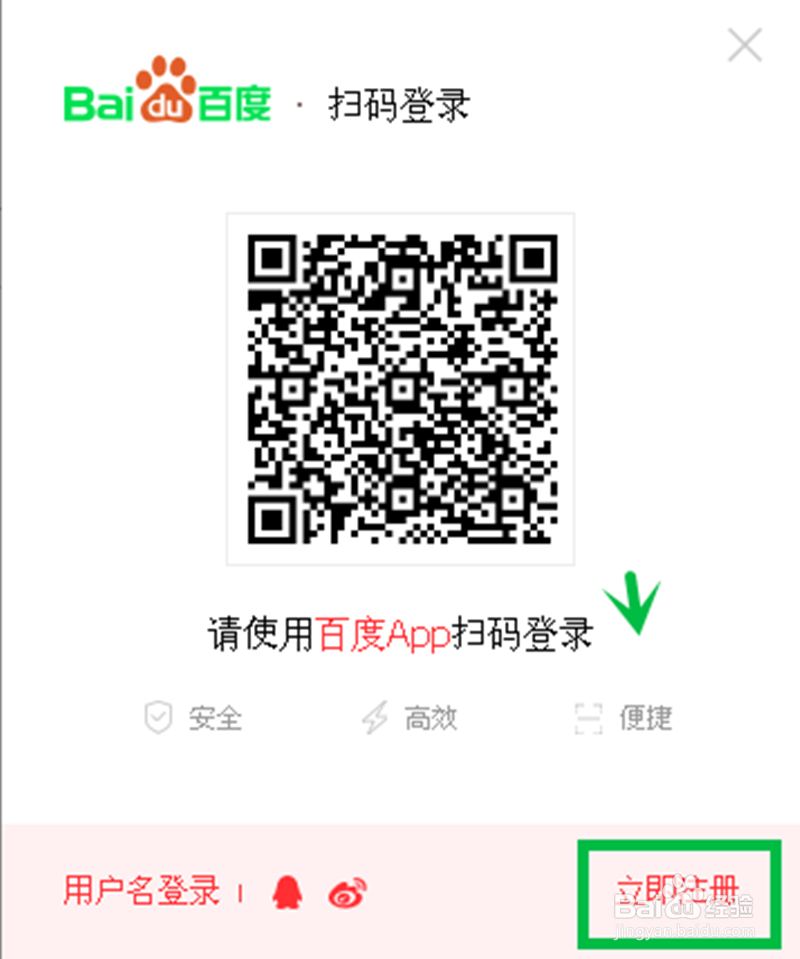Click the QR code image
Image resolution: width=800 pixels, height=959 pixels.
(400, 388)
